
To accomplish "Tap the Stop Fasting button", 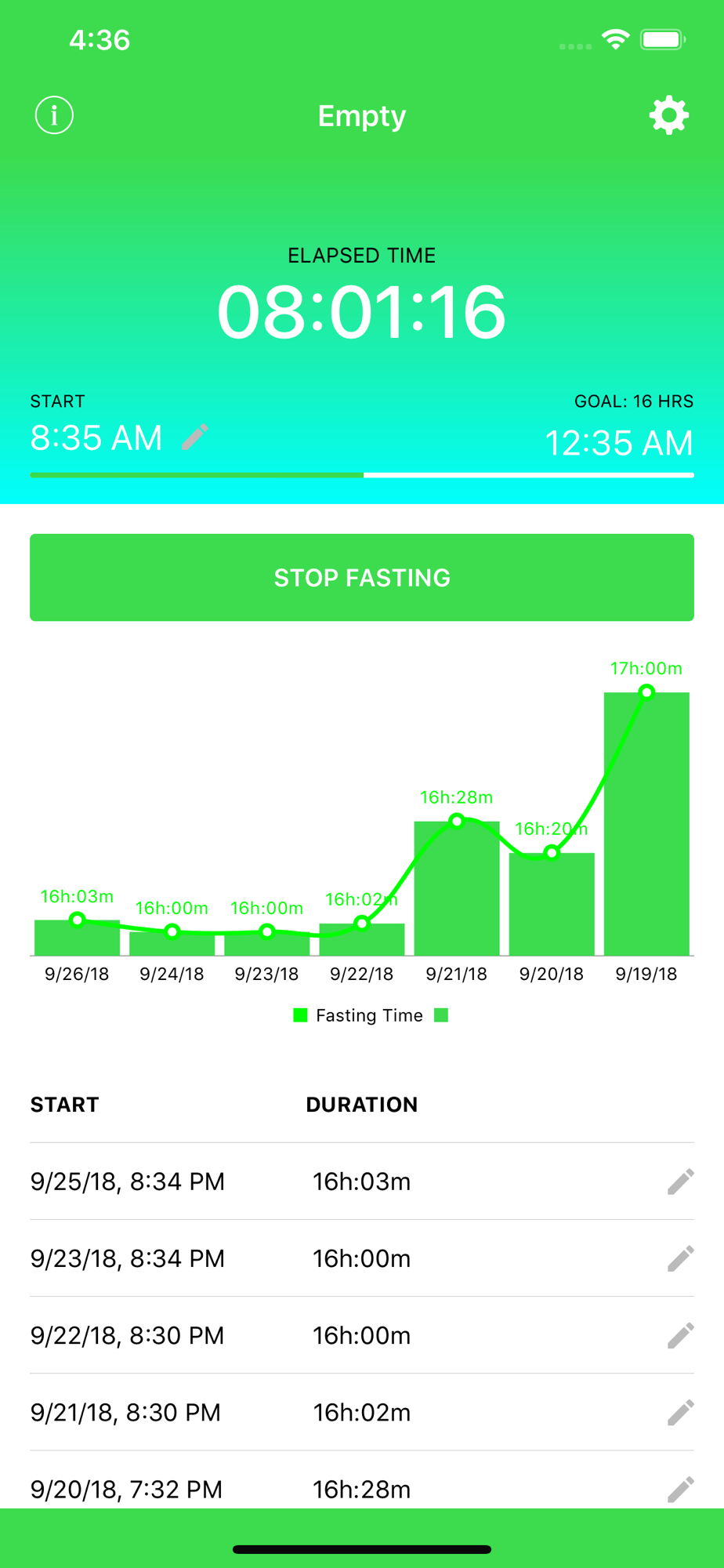I will point(362,578).
